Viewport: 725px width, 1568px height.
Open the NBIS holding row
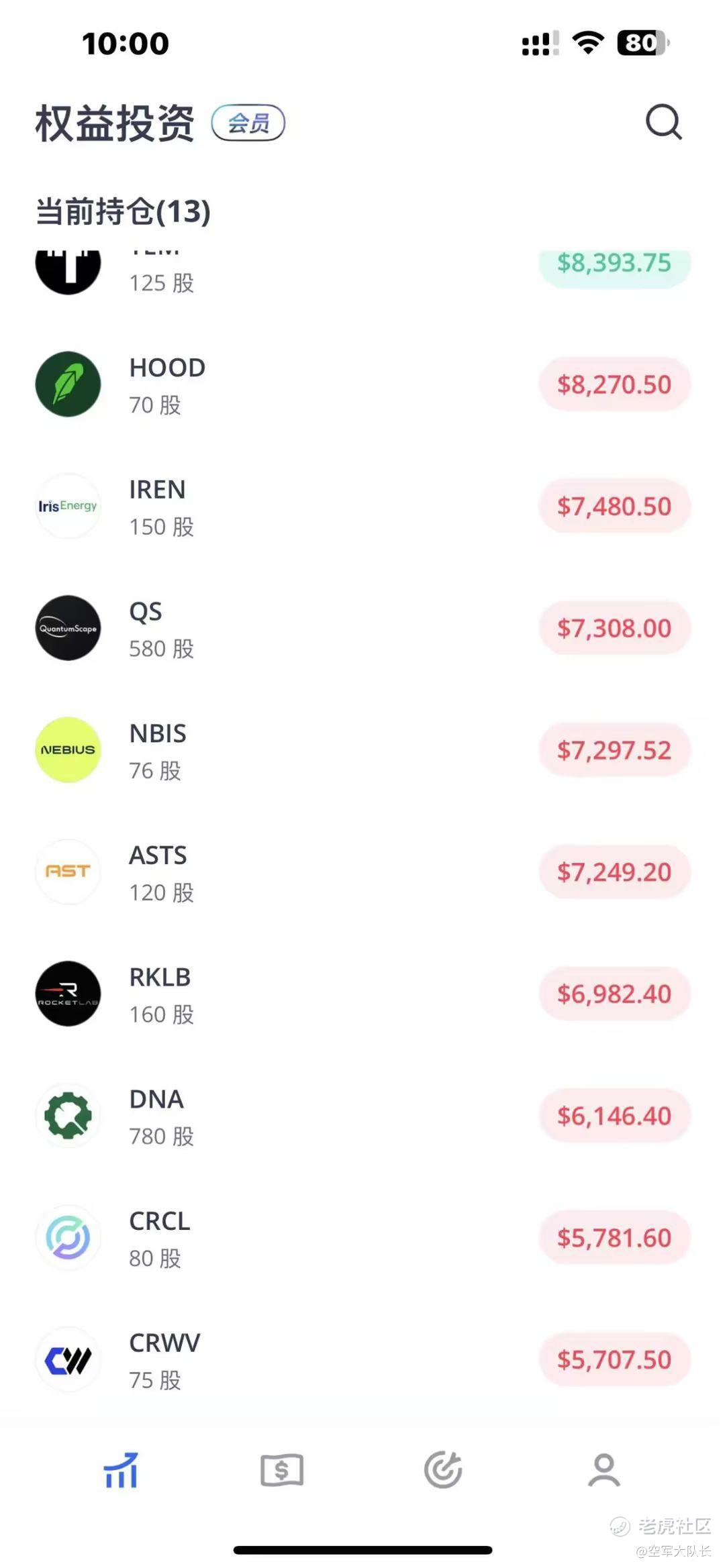tap(158, 751)
